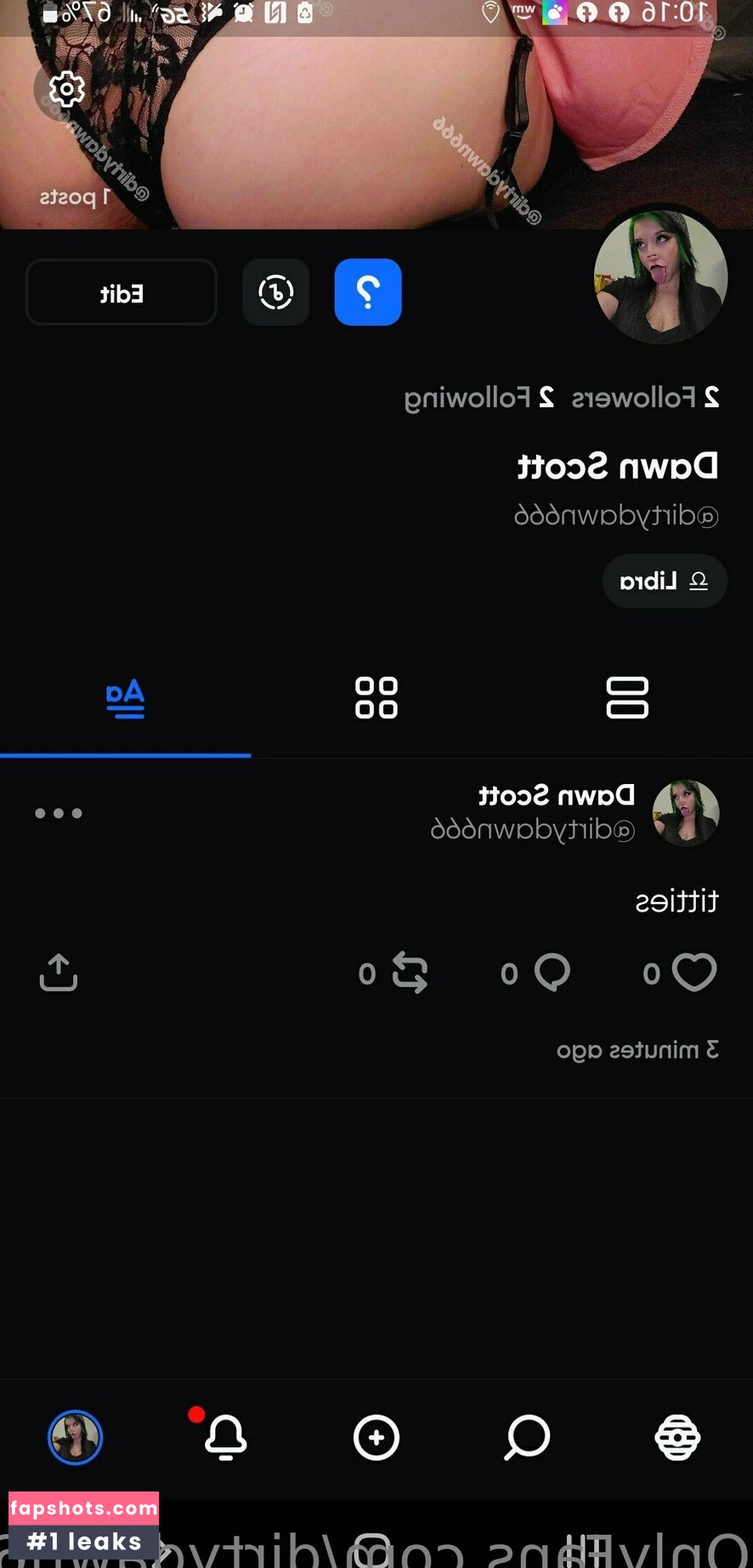Switch to the text posts tab
The height and width of the screenshot is (1568, 753).
pos(125,699)
